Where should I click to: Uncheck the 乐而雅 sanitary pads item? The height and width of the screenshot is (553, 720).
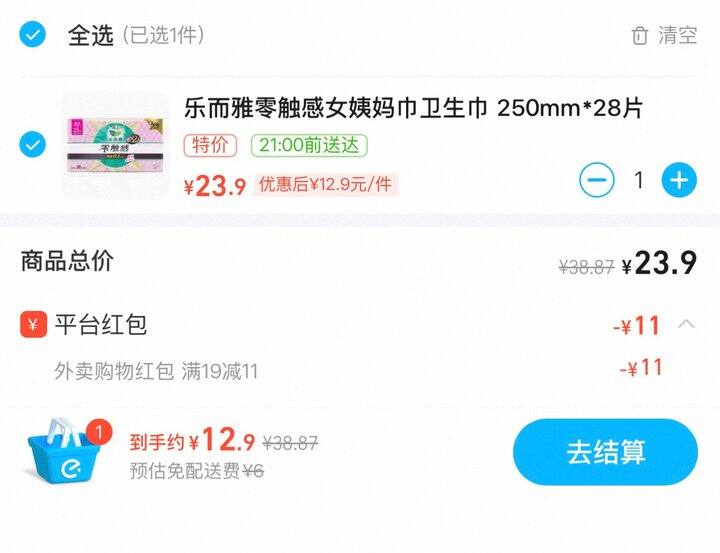(33, 145)
